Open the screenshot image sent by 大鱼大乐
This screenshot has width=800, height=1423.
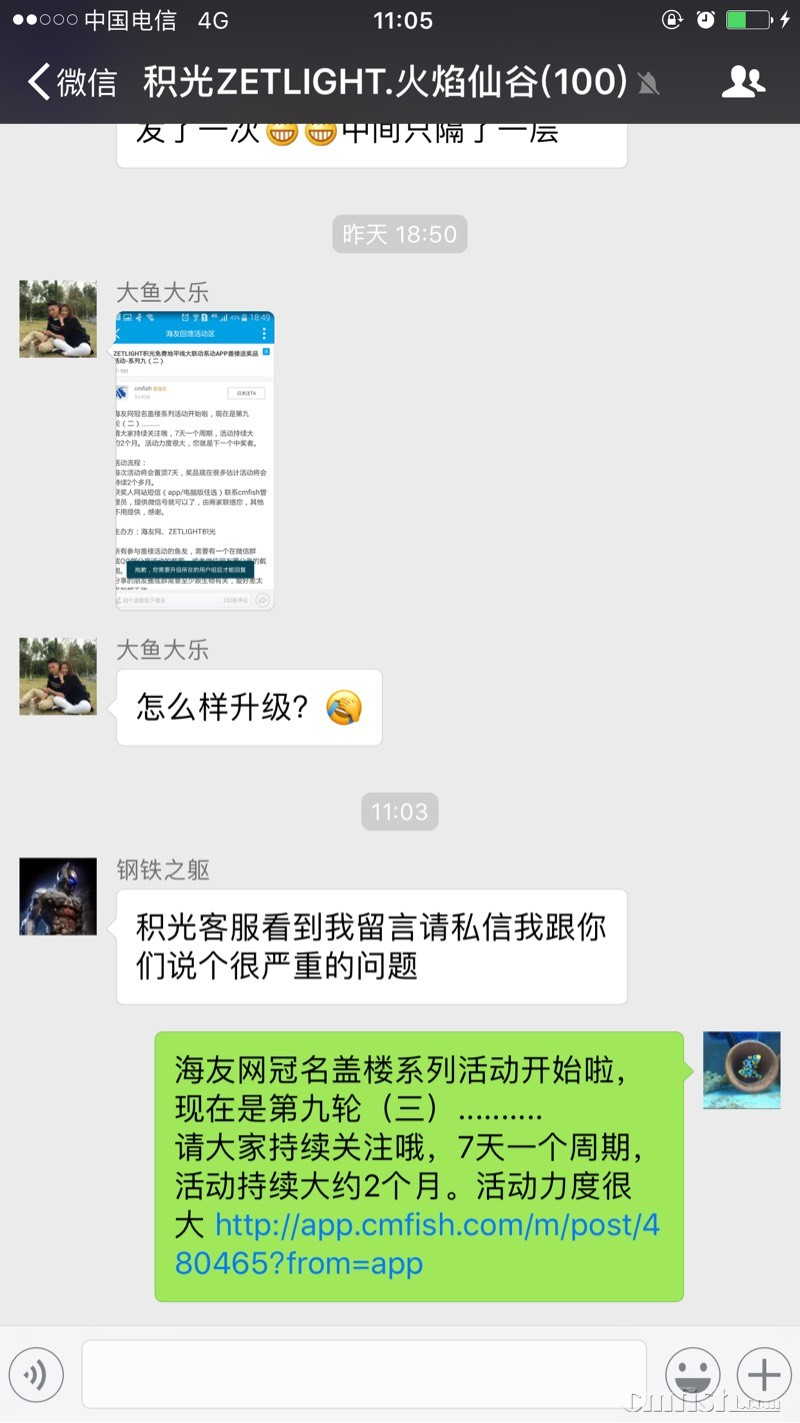click(195, 460)
